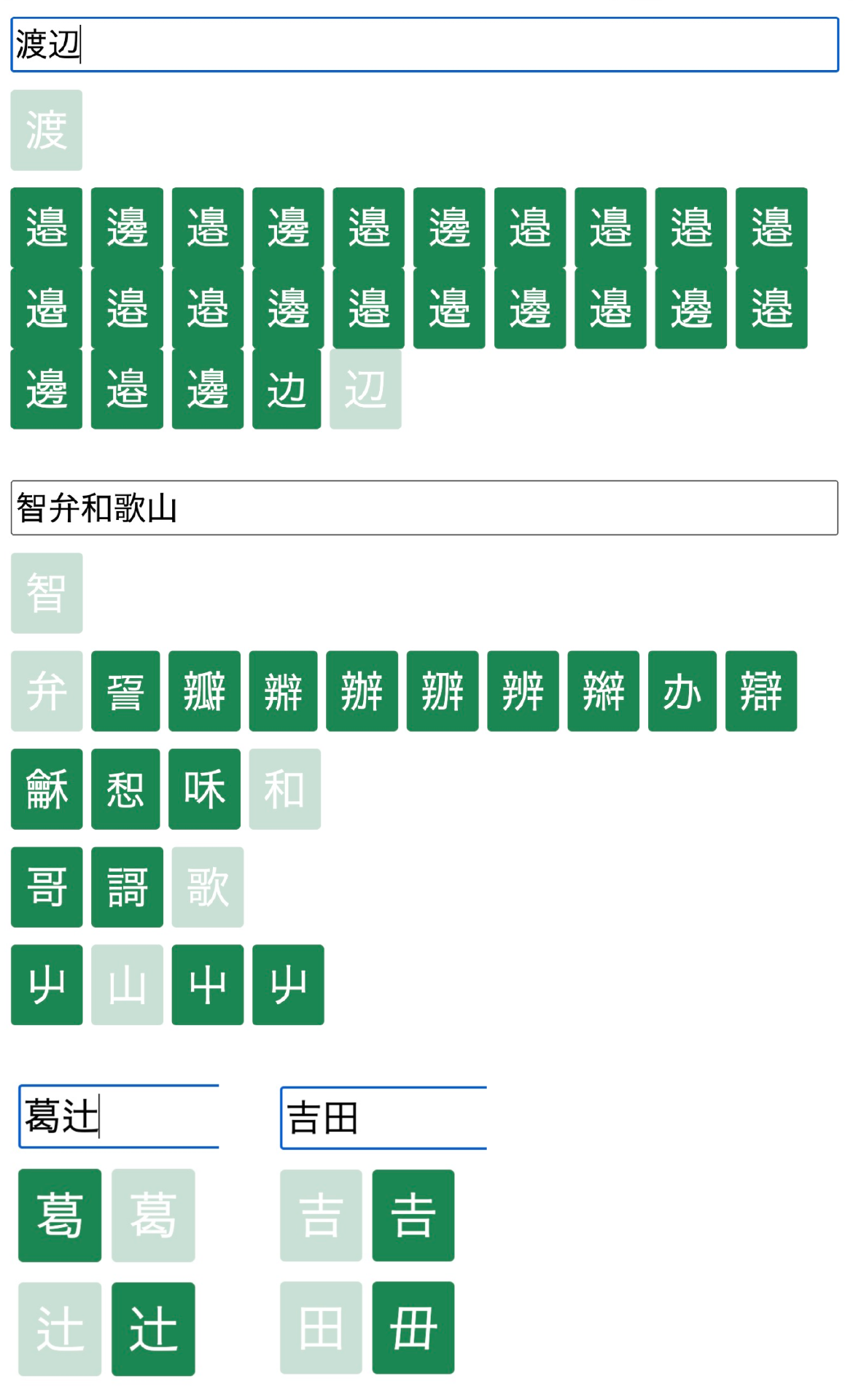
Task: Select the faded 山 character button
Action: 127,985
